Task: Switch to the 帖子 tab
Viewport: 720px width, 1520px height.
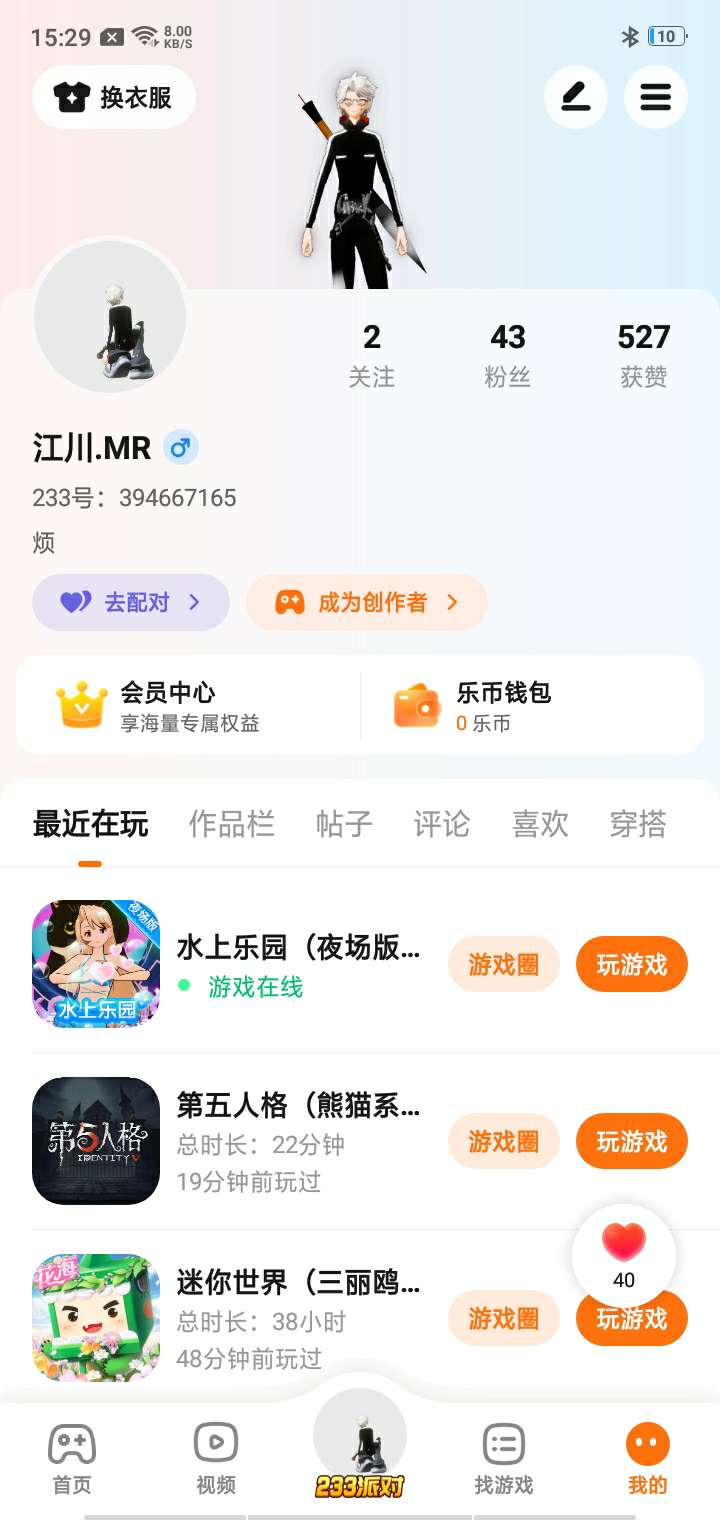Action: click(x=344, y=824)
